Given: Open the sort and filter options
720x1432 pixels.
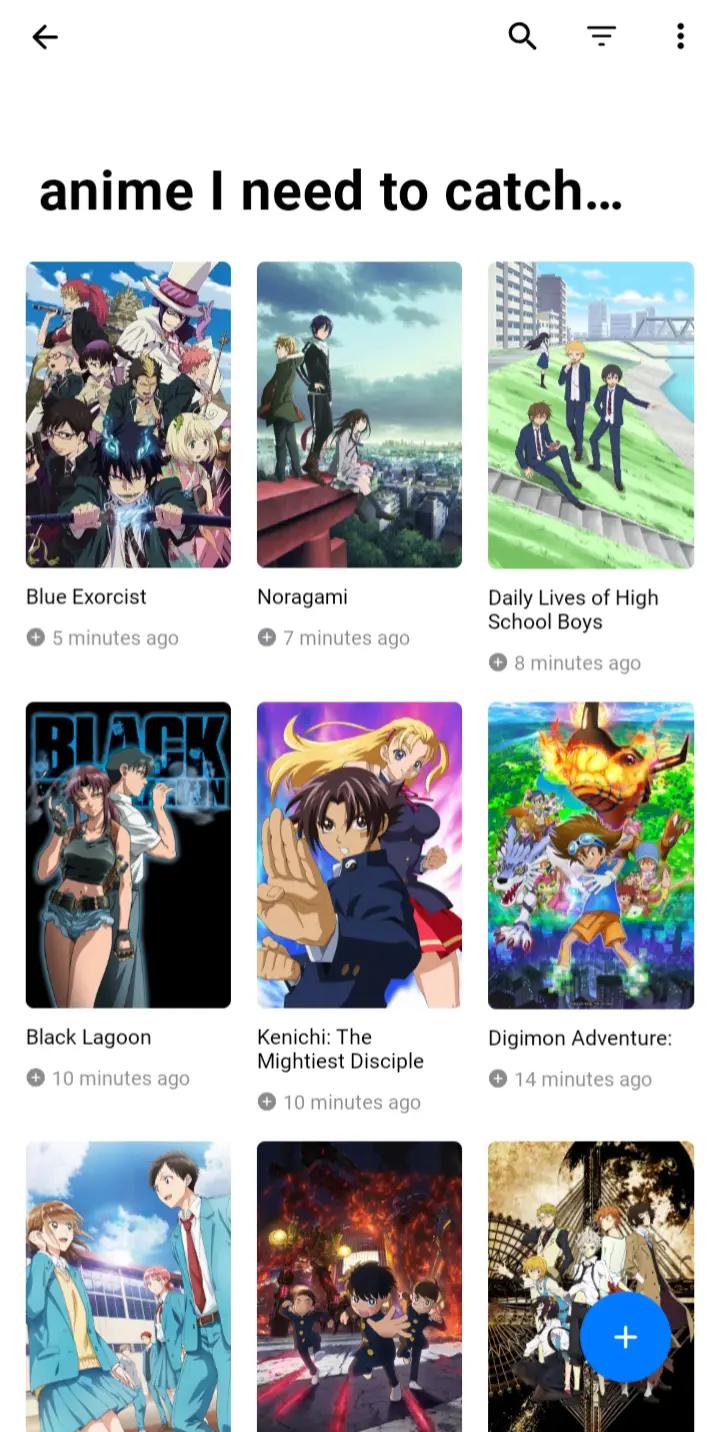Looking at the screenshot, I should coord(601,37).
